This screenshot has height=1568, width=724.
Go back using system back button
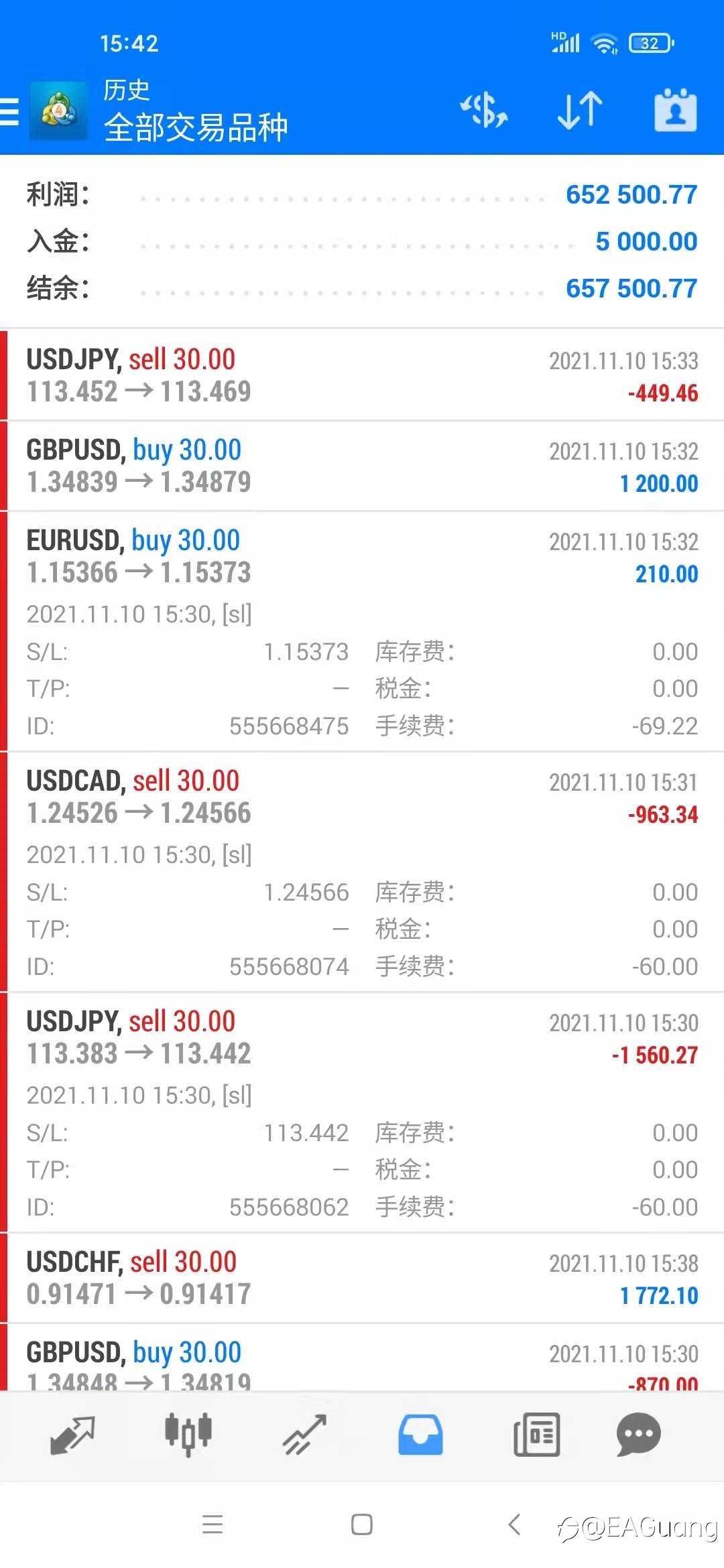[x=514, y=1524]
